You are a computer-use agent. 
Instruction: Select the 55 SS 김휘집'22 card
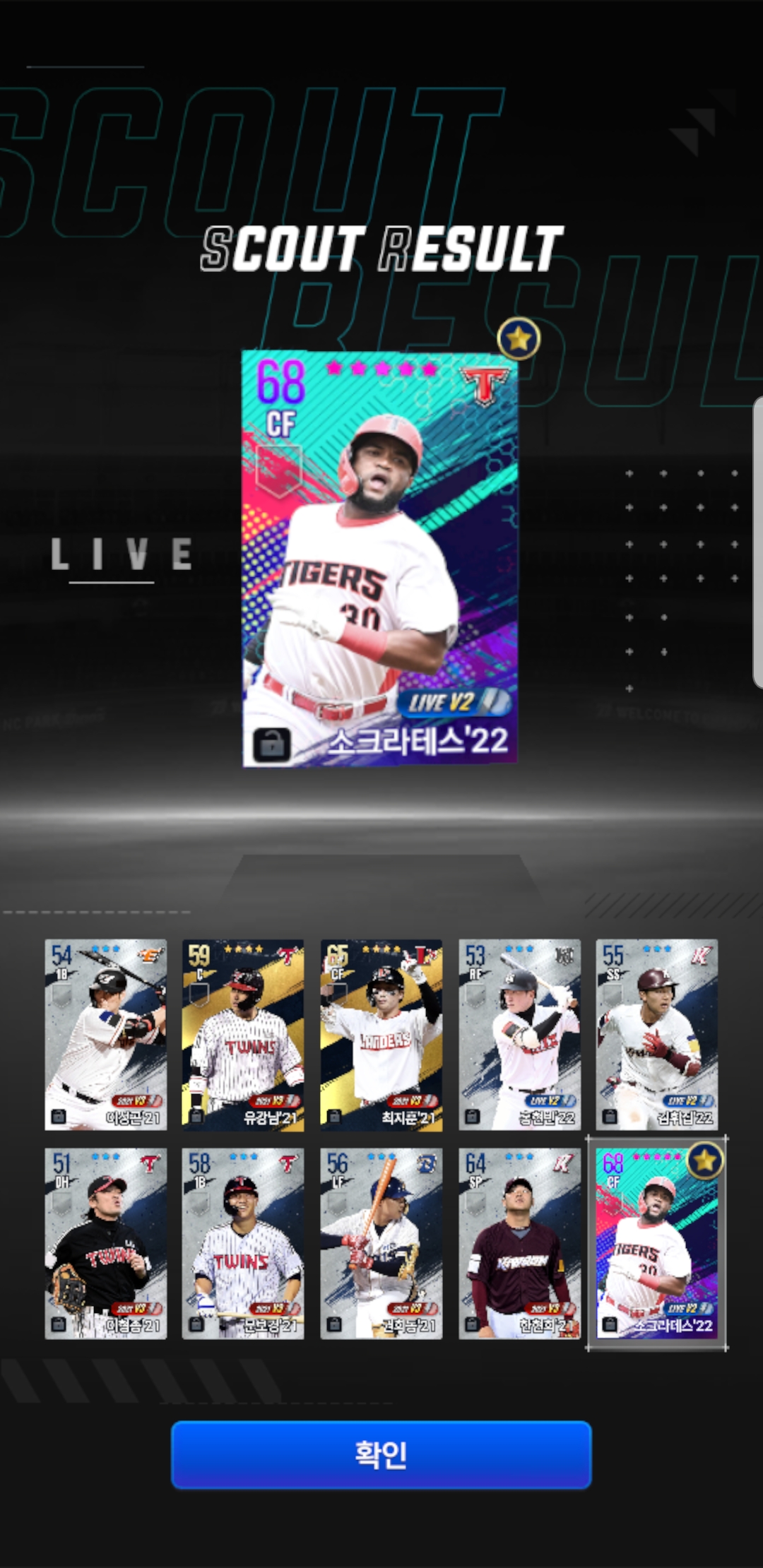click(x=657, y=1035)
